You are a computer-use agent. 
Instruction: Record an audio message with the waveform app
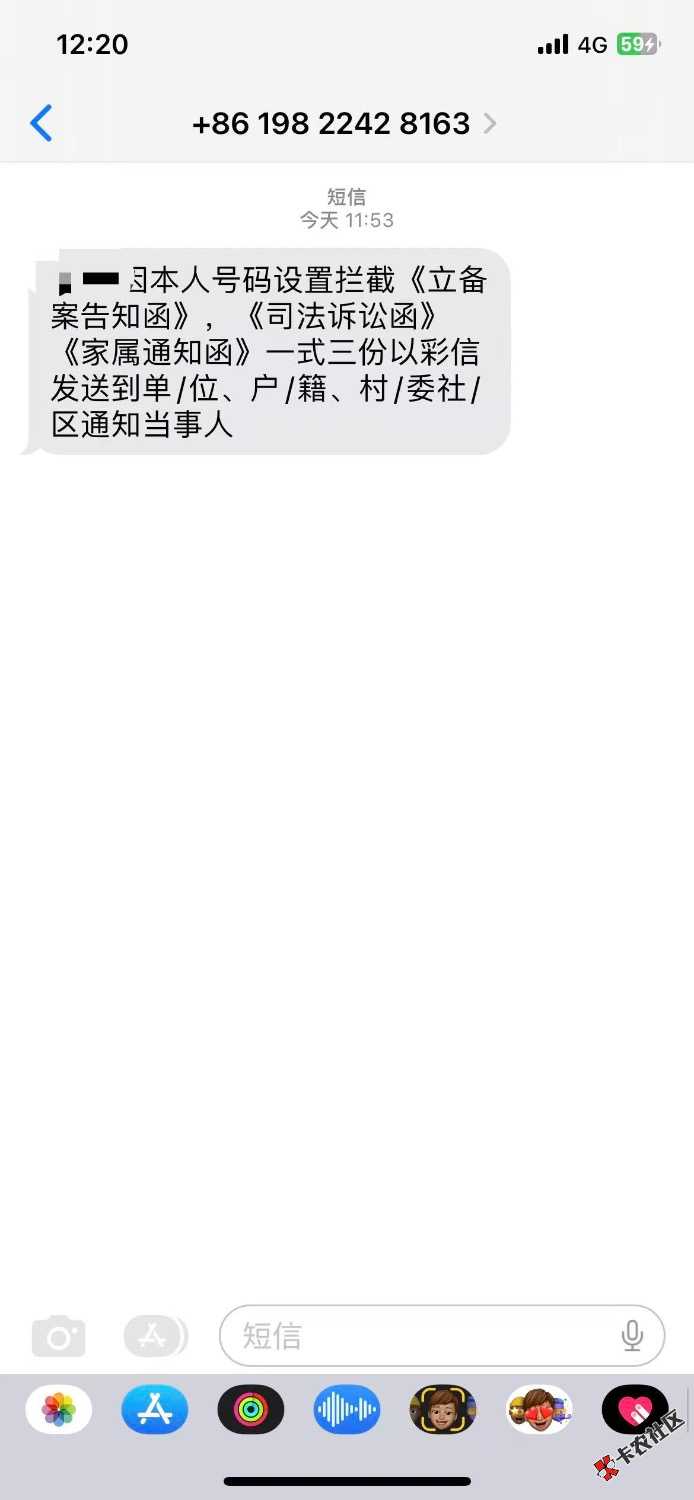point(347,1410)
